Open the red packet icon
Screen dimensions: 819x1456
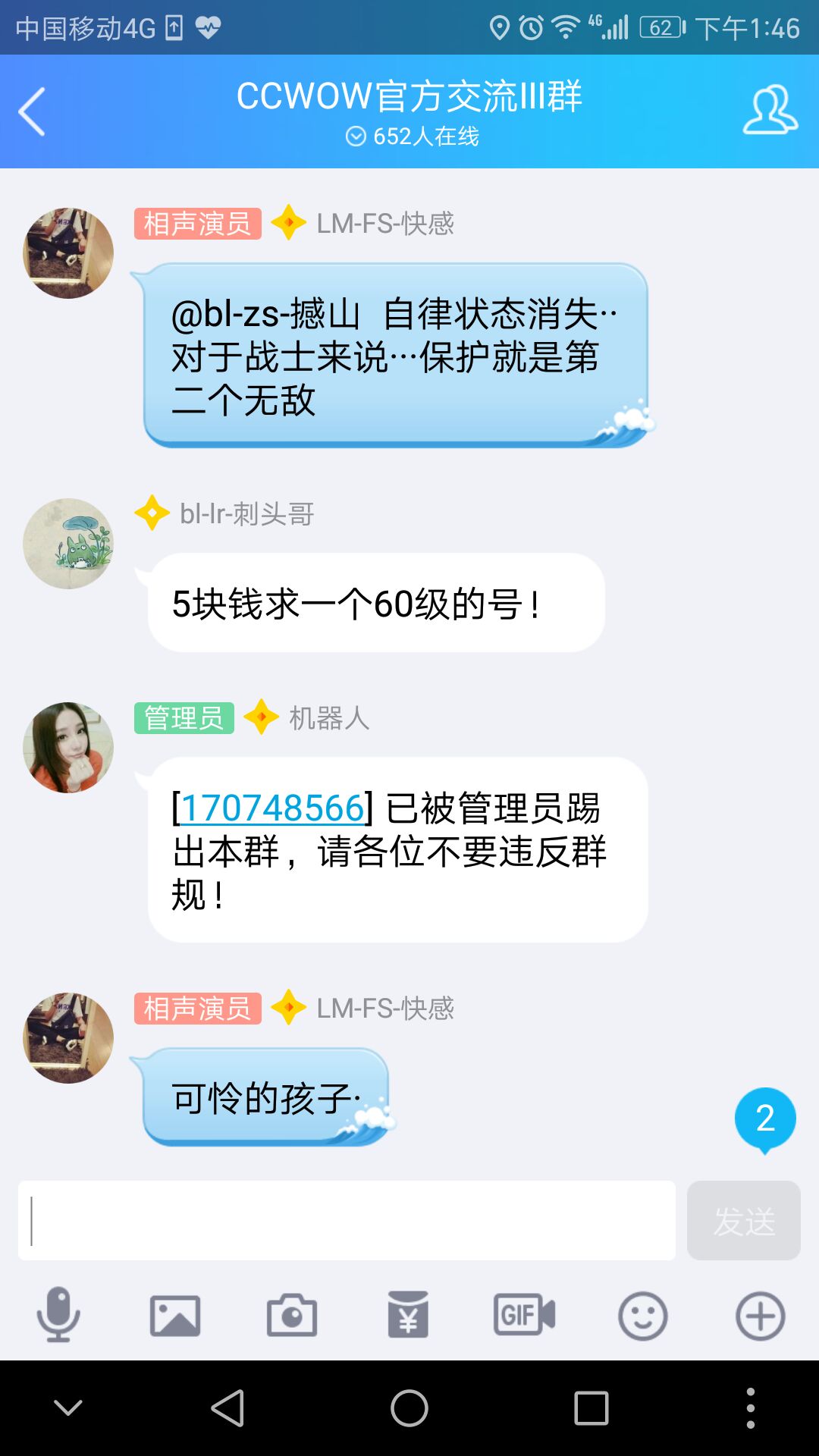(409, 1316)
